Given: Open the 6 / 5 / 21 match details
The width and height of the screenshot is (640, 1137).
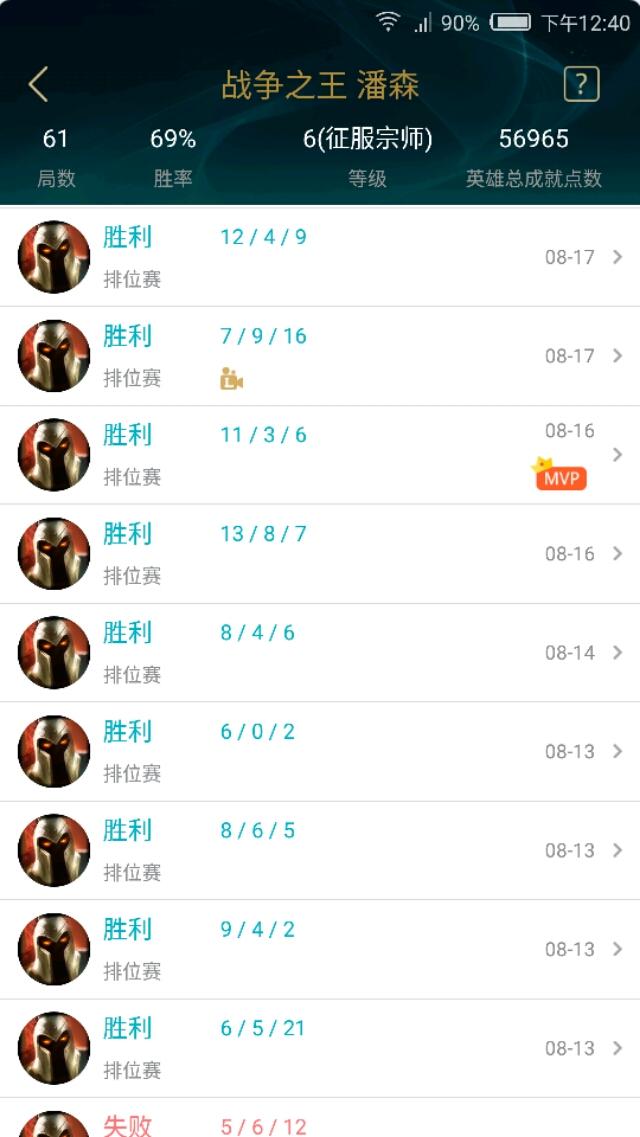Looking at the screenshot, I should coord(320,1049).
